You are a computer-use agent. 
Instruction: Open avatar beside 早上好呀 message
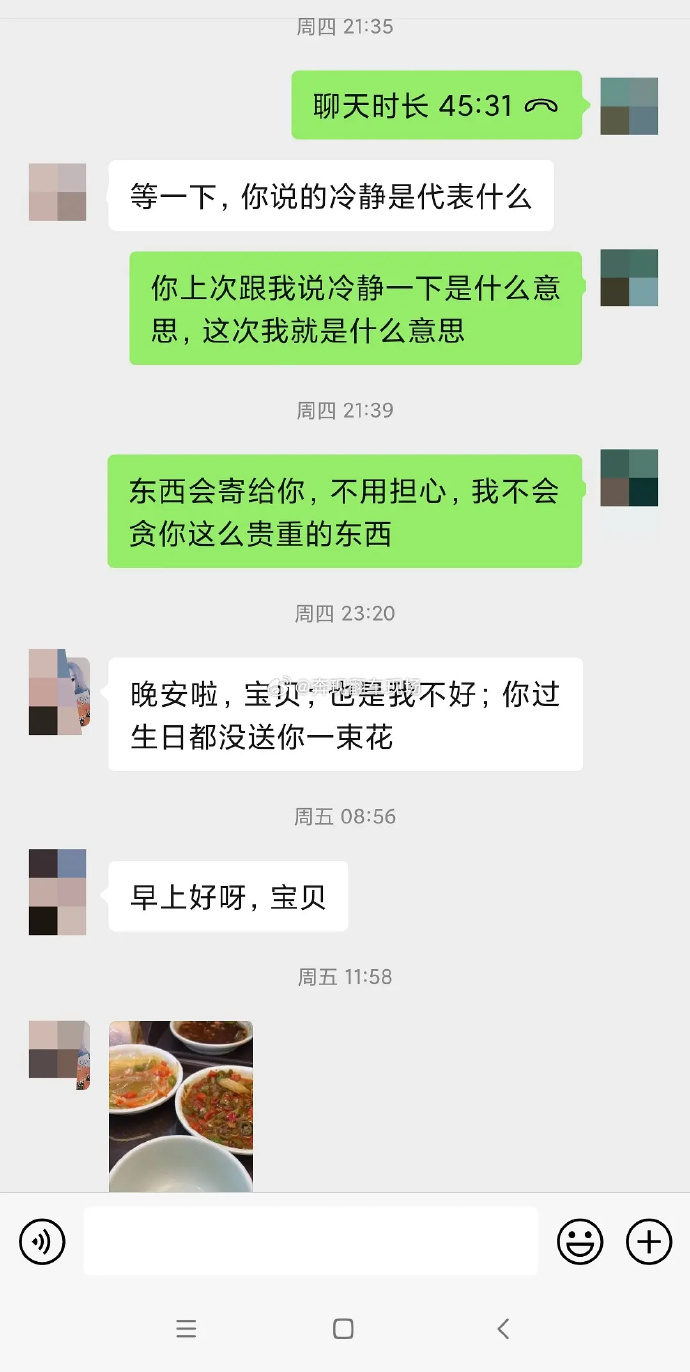(x=57, y=892)
